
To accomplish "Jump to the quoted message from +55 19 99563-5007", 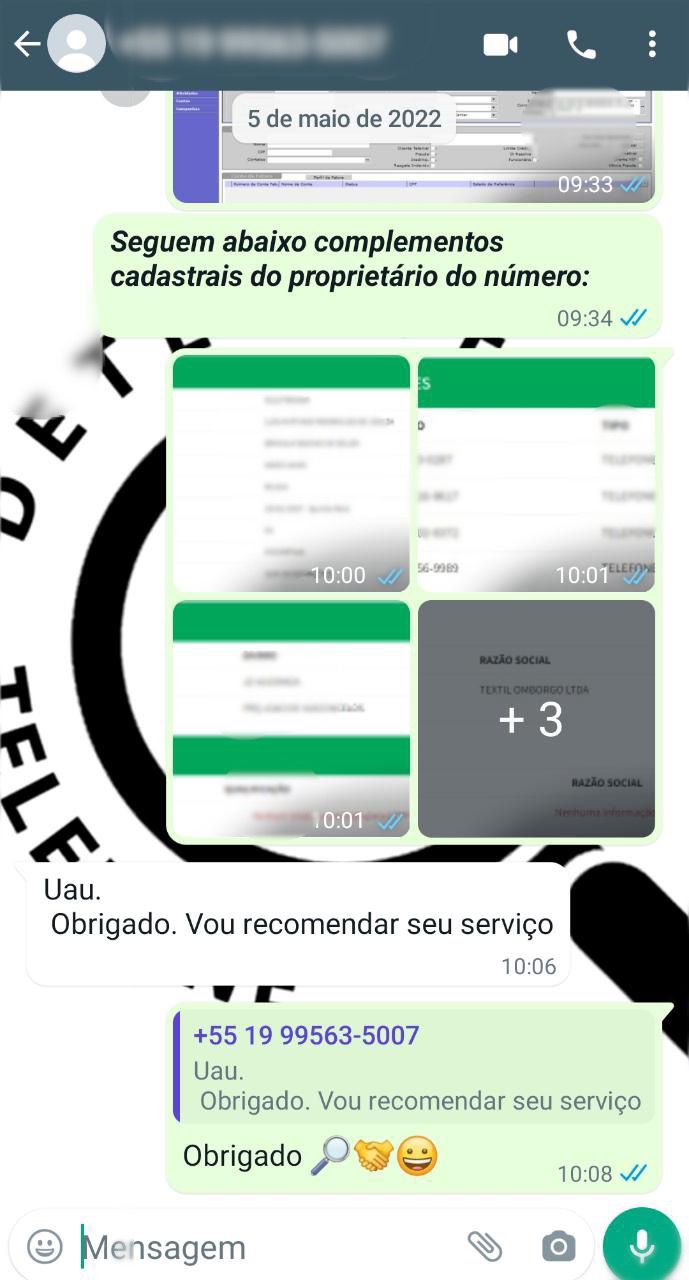I will [414, 1067].
